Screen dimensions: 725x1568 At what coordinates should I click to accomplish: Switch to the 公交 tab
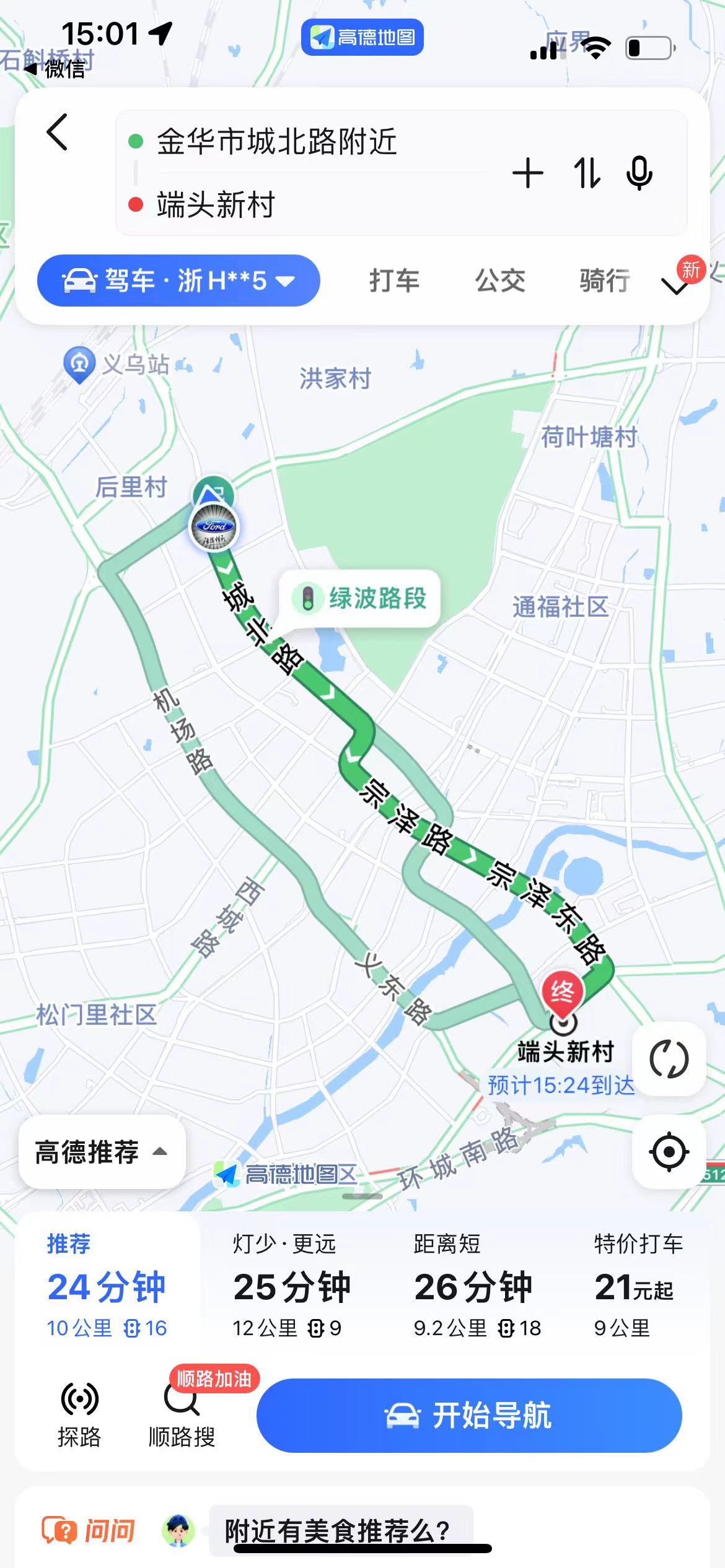(x=499, y=281)
